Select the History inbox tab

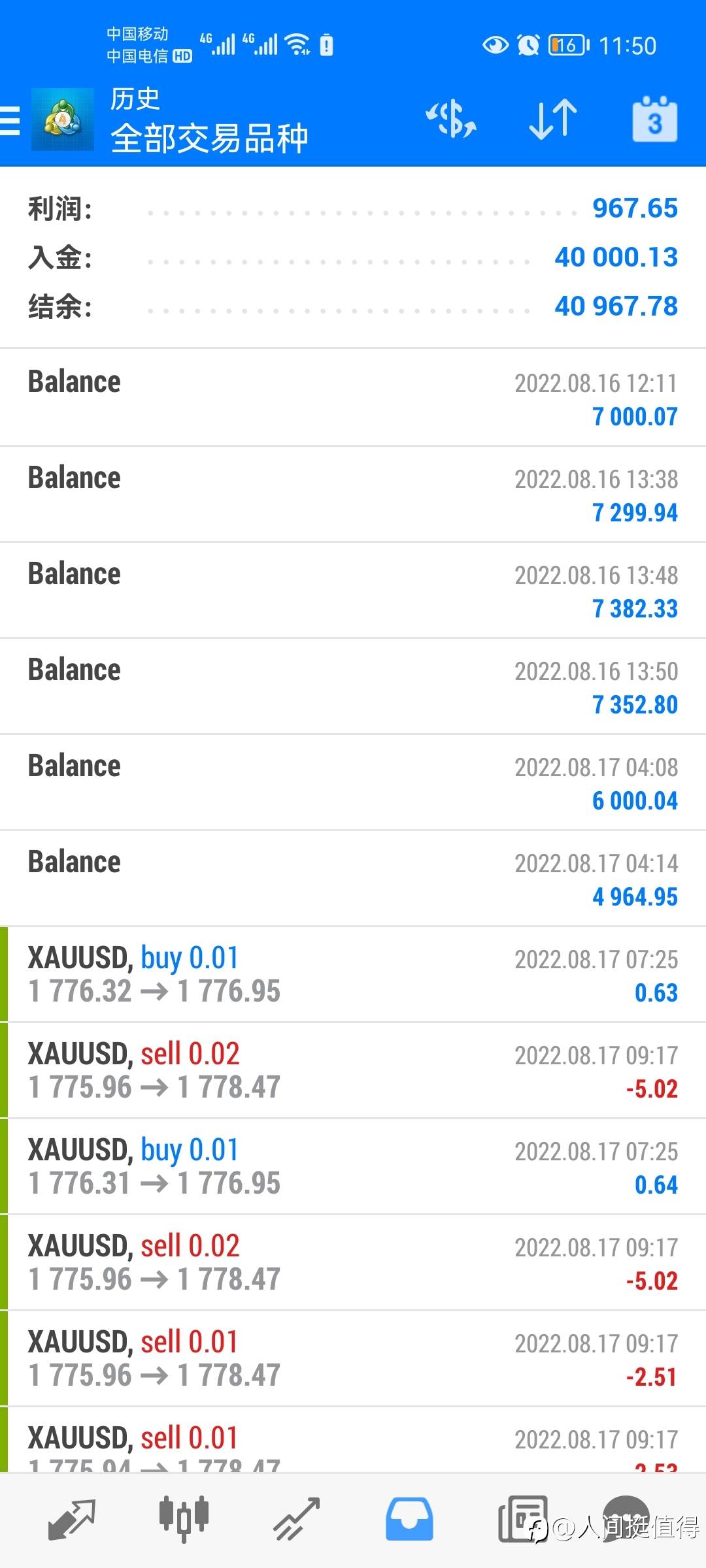pyautogui.click(x=409, y=1520)
